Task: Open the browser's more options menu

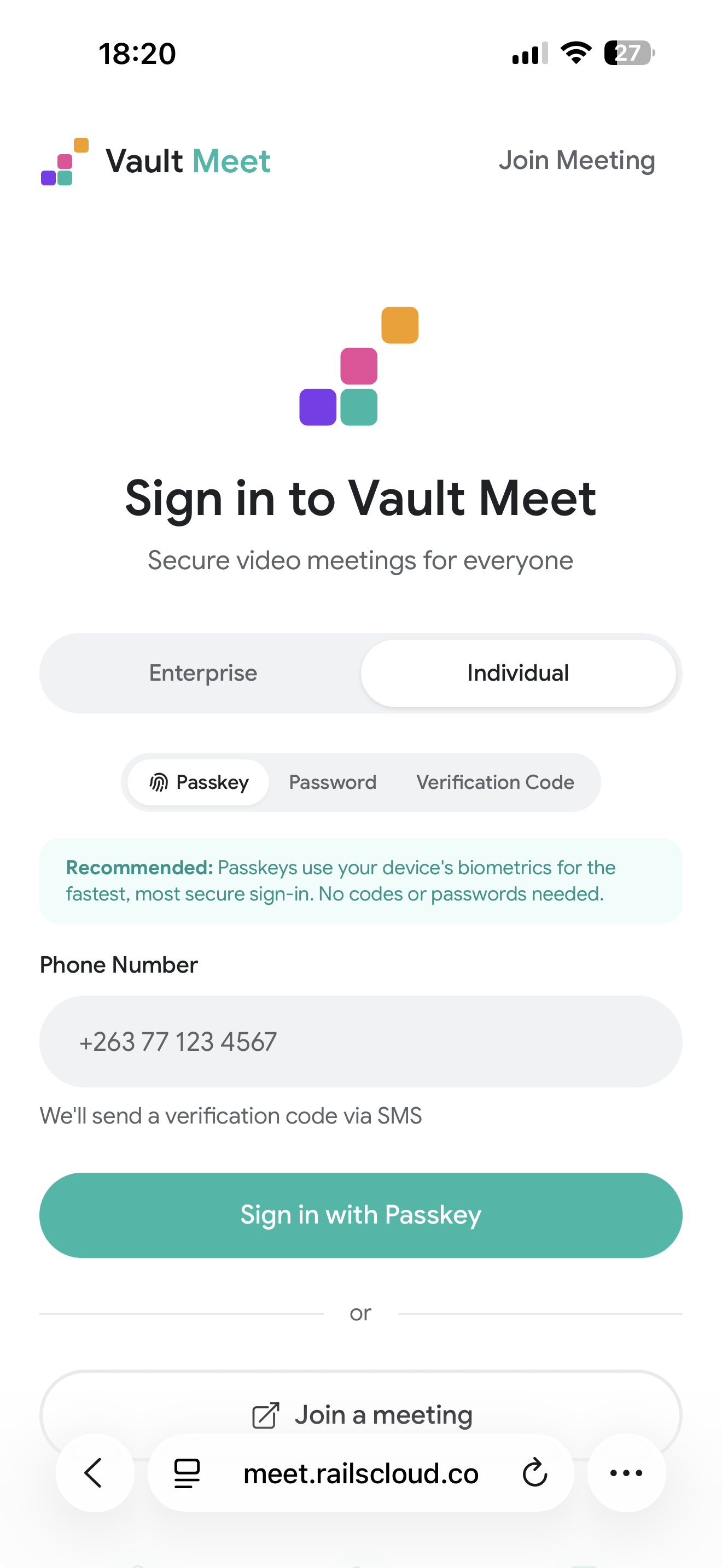Action: pos(626,1473)
